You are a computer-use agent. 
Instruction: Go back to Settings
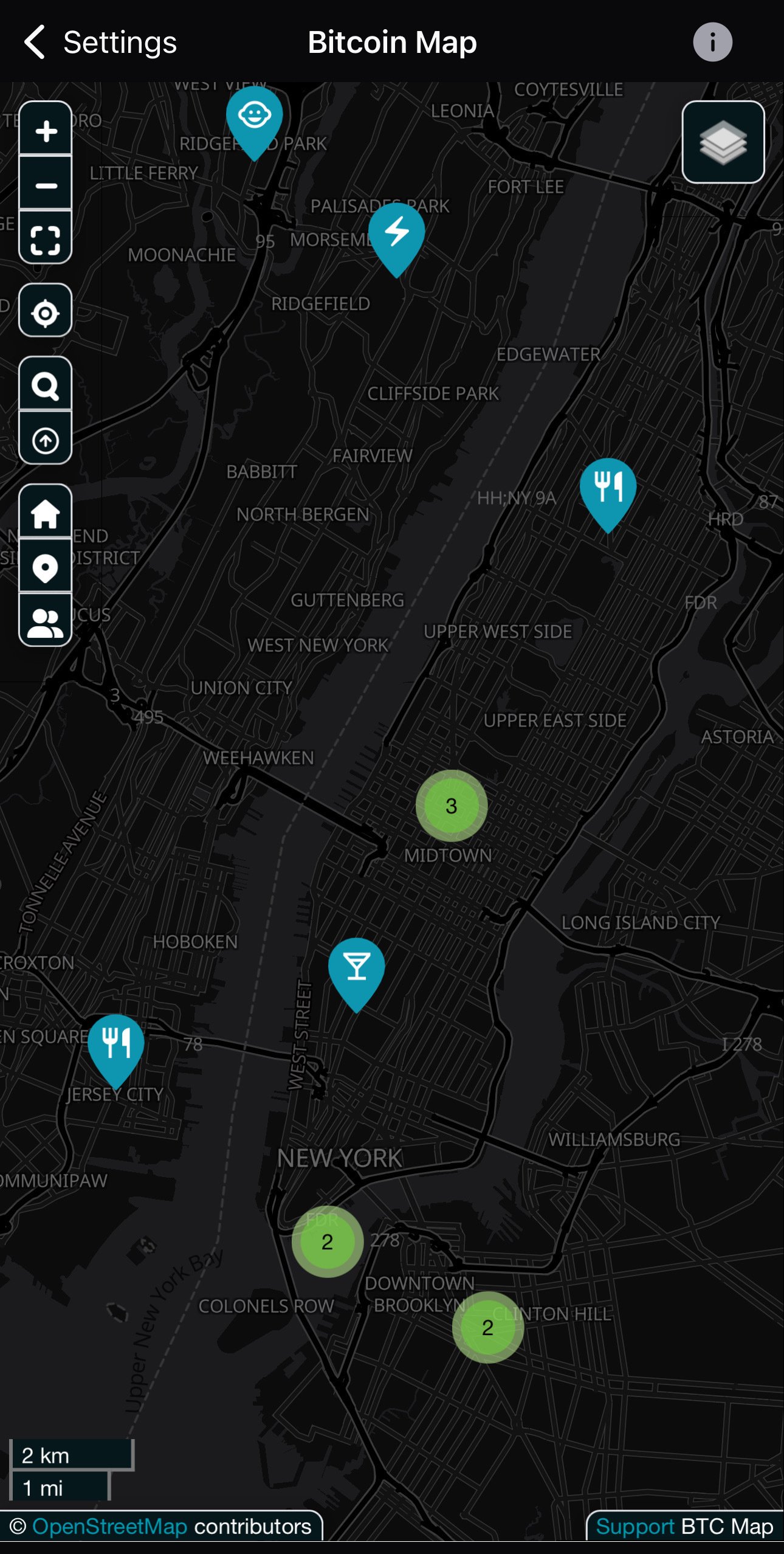(100, 43)
